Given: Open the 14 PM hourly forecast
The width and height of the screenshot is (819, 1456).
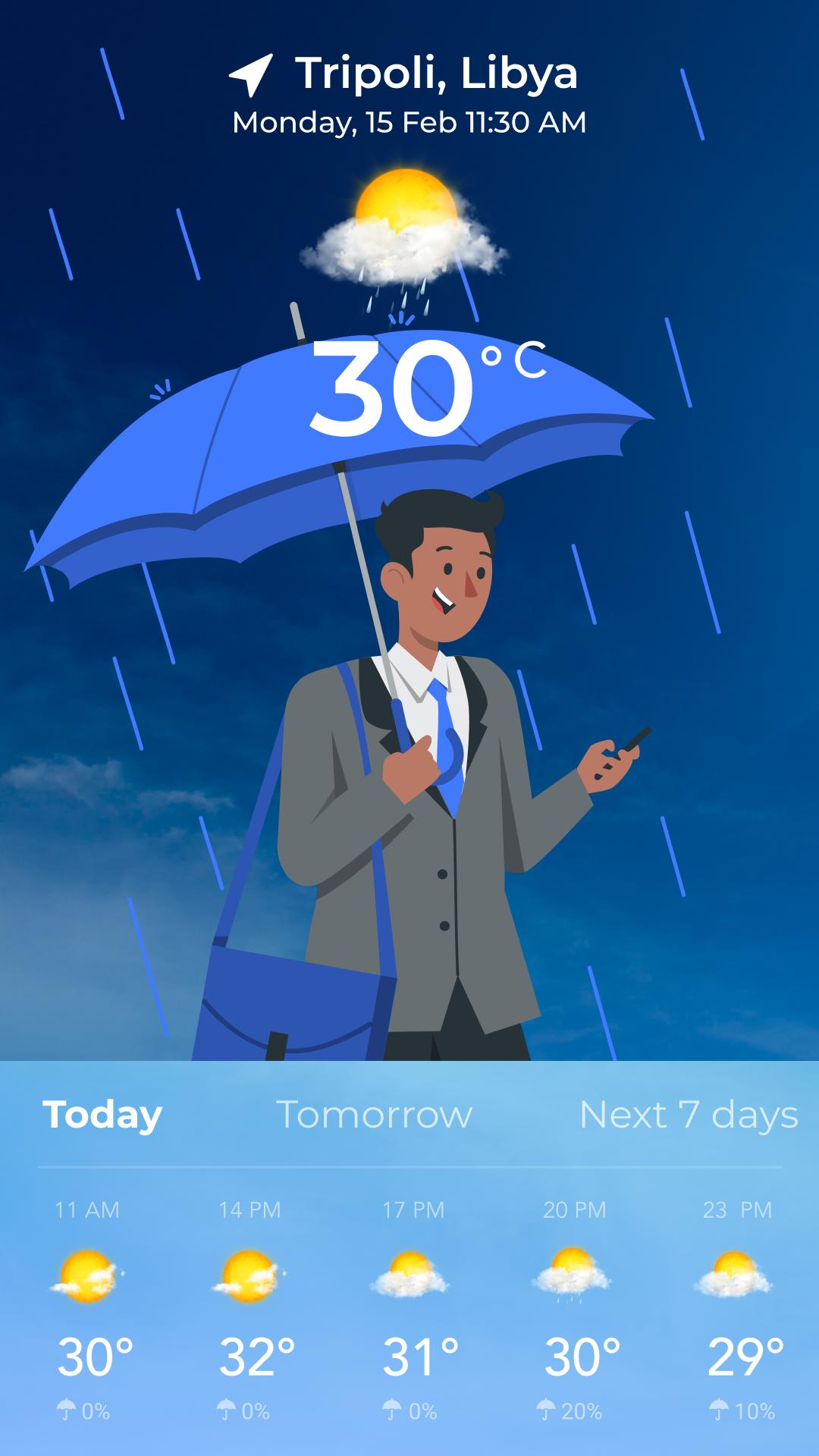Looking at the screenshot, I should 251,1310.
